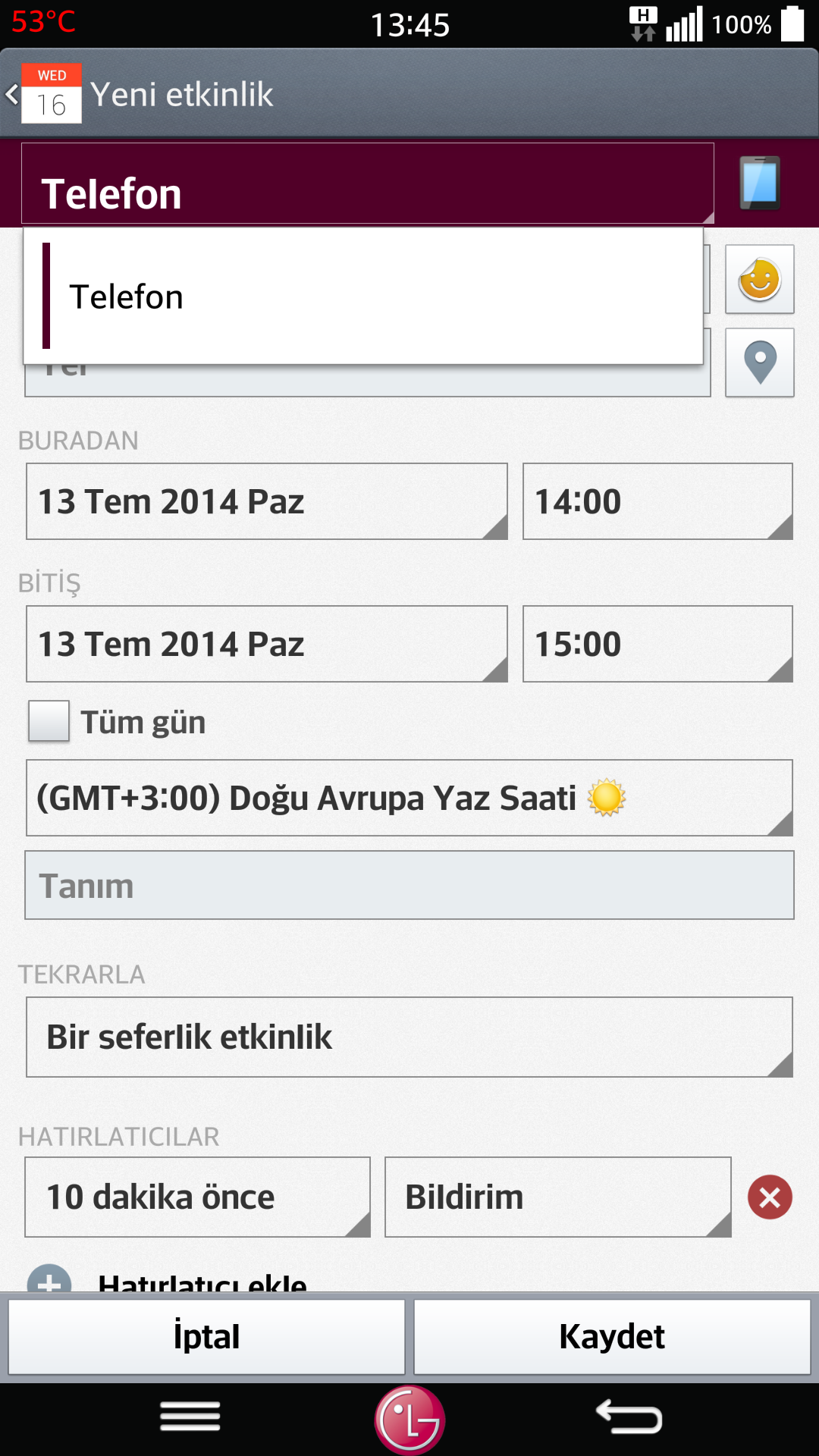819x1456 pixels.
Task: Tap the system back button
Action: click(629, 1417)
